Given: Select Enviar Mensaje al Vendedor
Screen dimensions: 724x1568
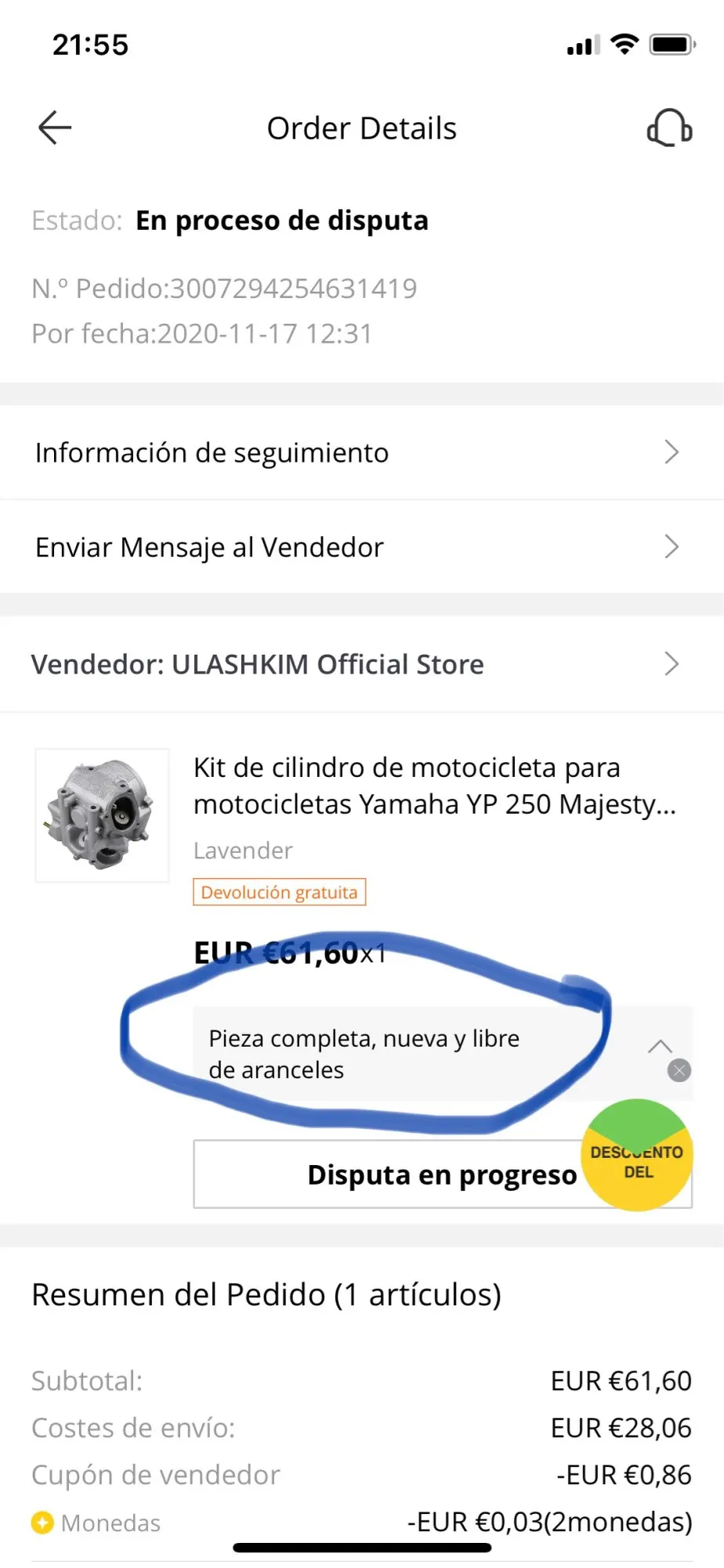Looking at the screenshot, I should (x=362, y=546).
